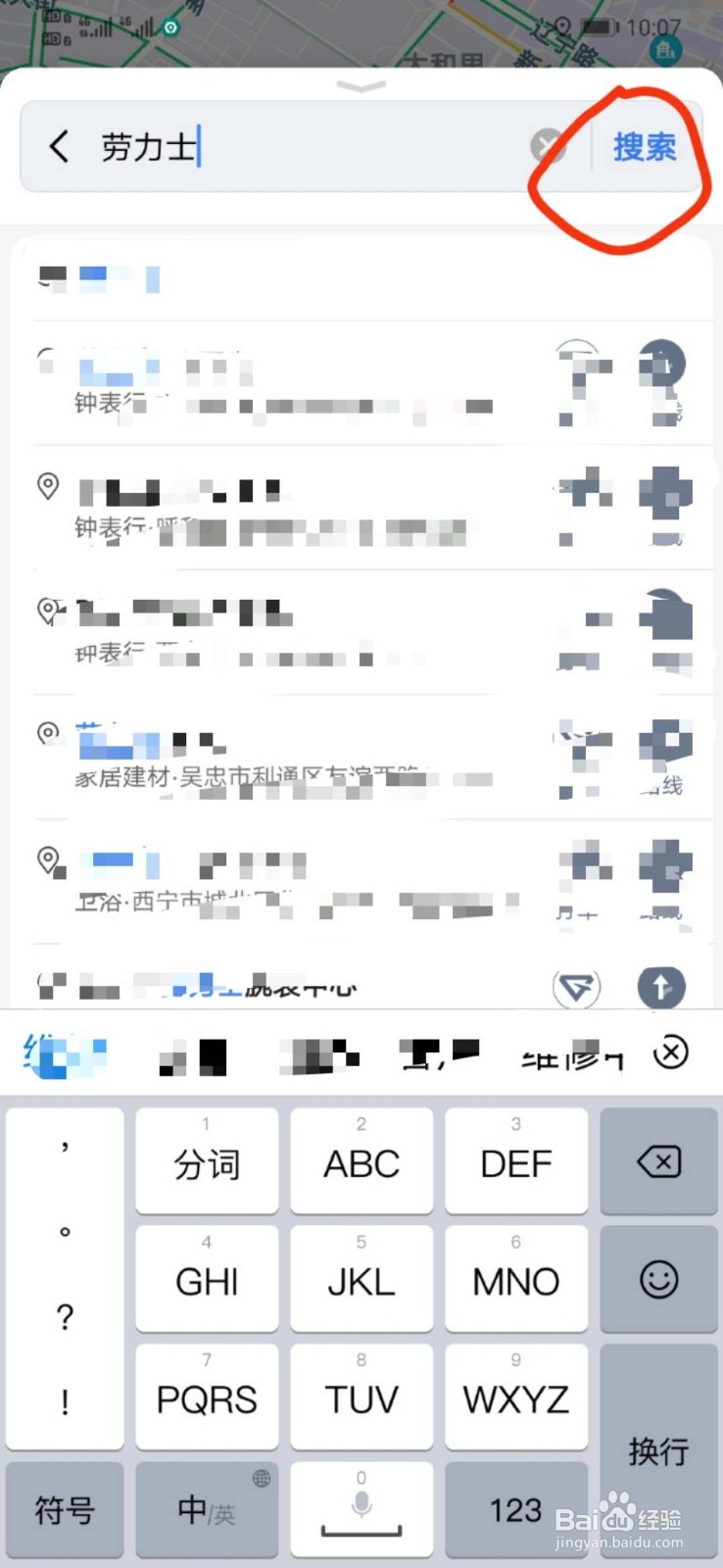Screen dimensions: 723x1568
Task: Collapse the panel via the chevron above search bar
Action: [361, 87]
